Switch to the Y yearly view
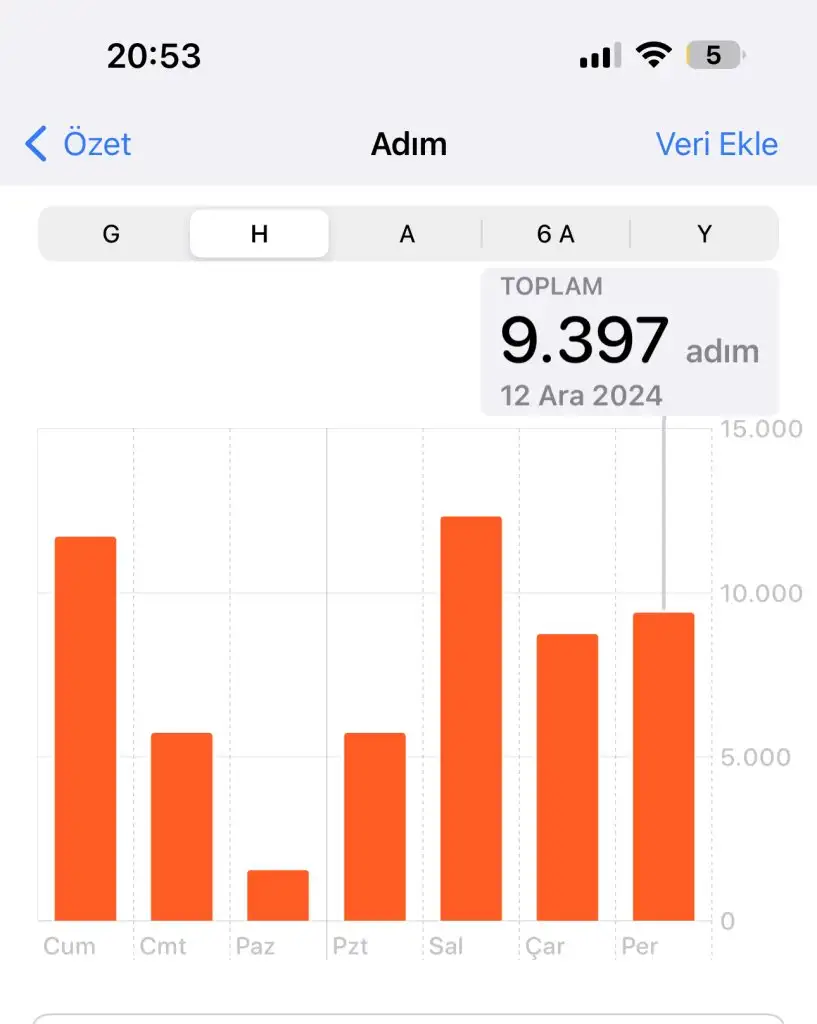Image resolution: width=817 pixels, height=1024 pixels. coord(704,234)
